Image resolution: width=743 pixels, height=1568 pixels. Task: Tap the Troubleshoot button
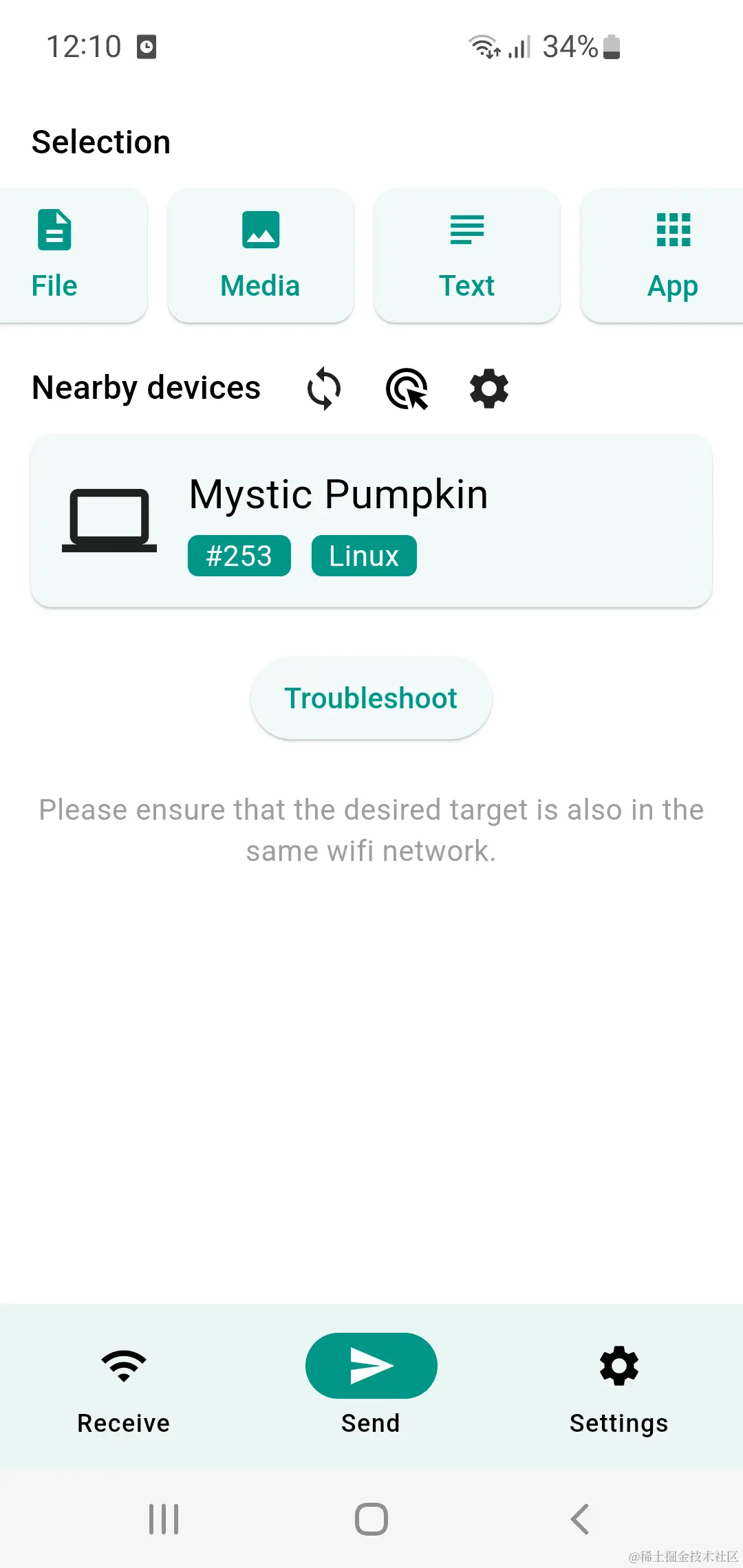pos(371,698)
